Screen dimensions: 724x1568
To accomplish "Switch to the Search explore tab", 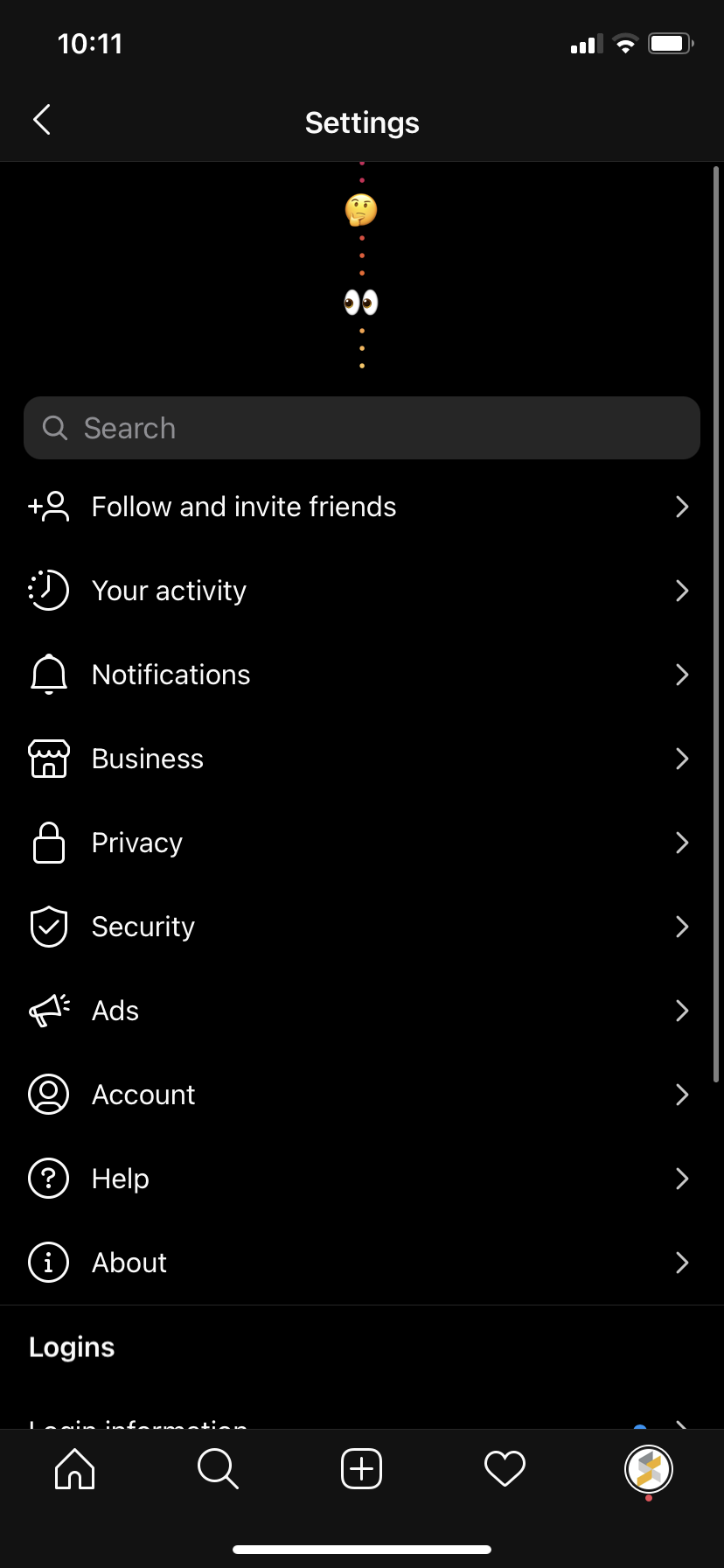I will pos(218,1468).
